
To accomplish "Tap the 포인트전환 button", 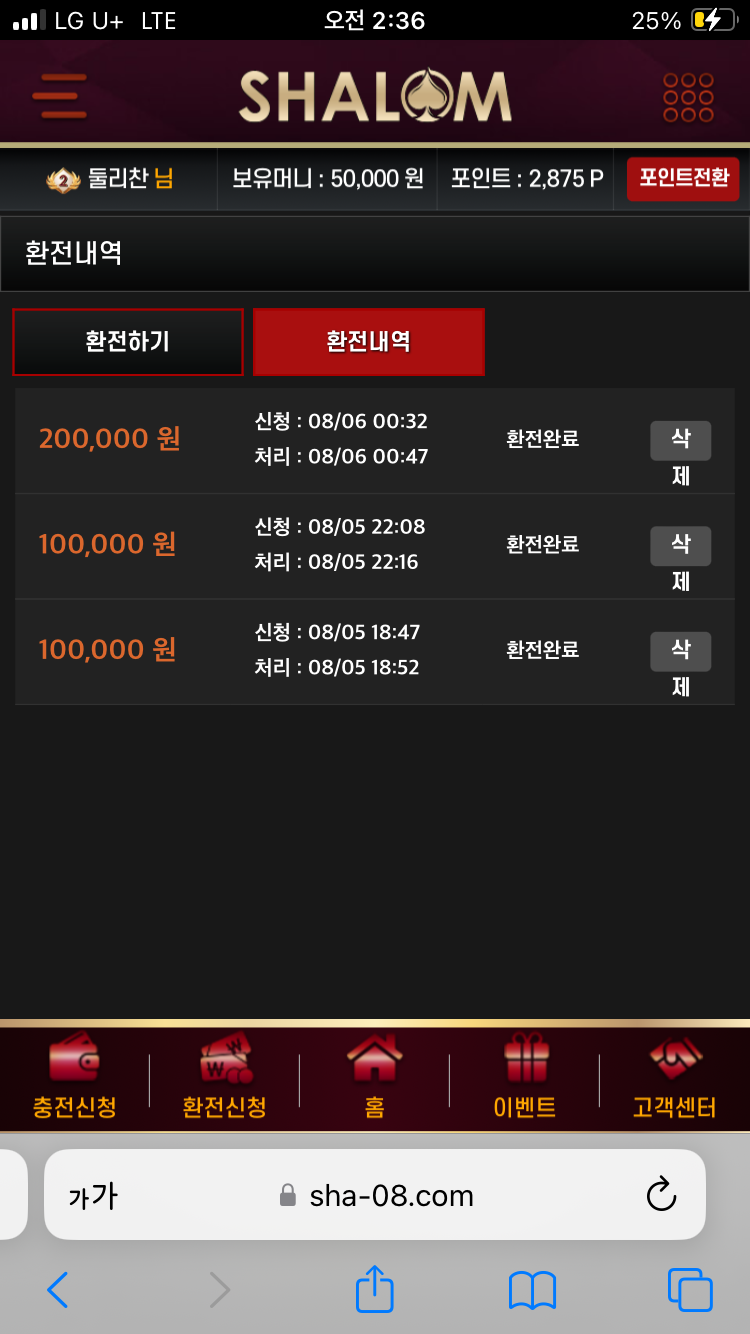I will [683, 179].
